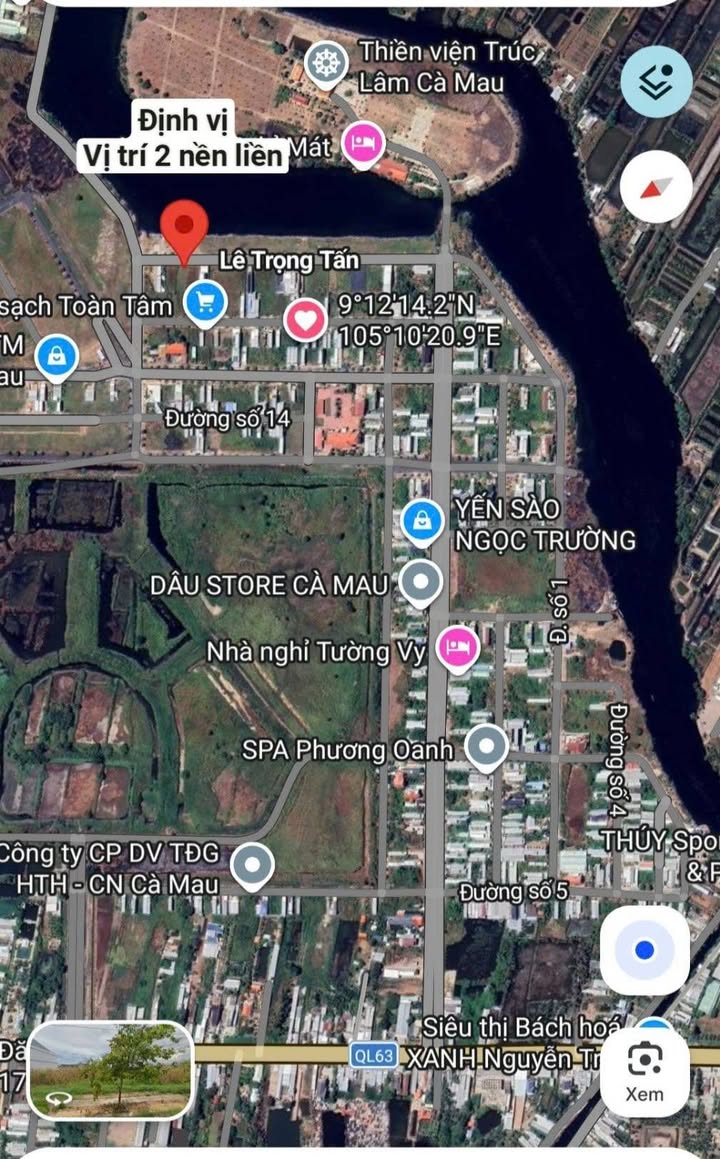Select YẾN SÀO NGỌC TRƯỜNG shop marker
Viewport: 720px width, 1159px height.
click(422, 523)
